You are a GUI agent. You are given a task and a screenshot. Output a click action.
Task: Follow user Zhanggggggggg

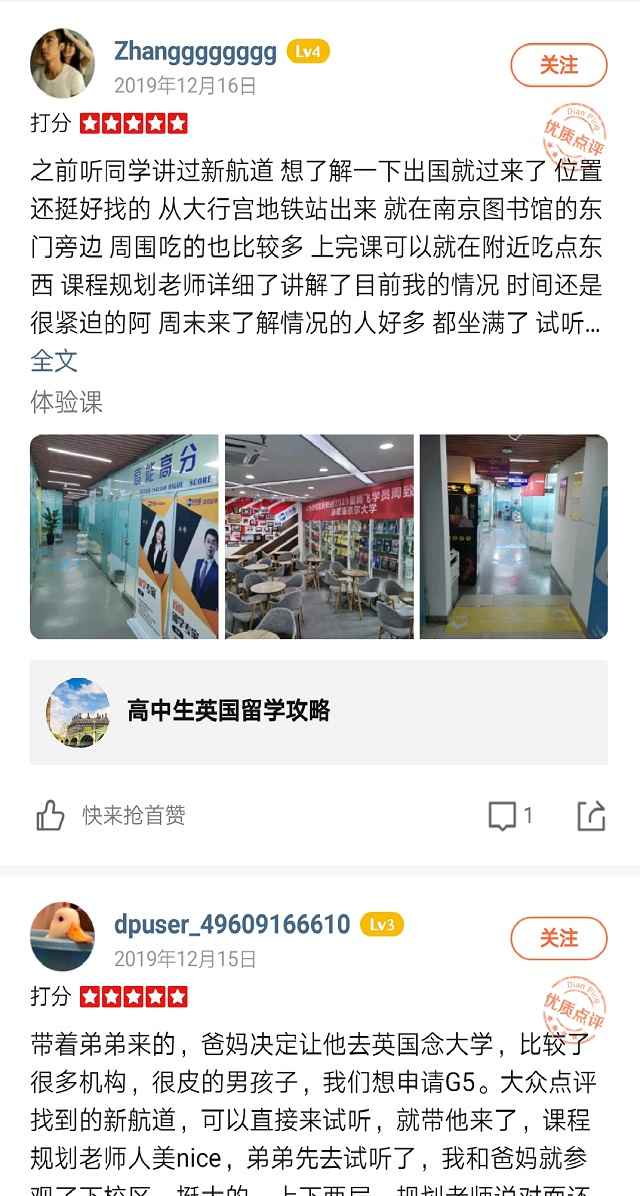tap(558, 65)
